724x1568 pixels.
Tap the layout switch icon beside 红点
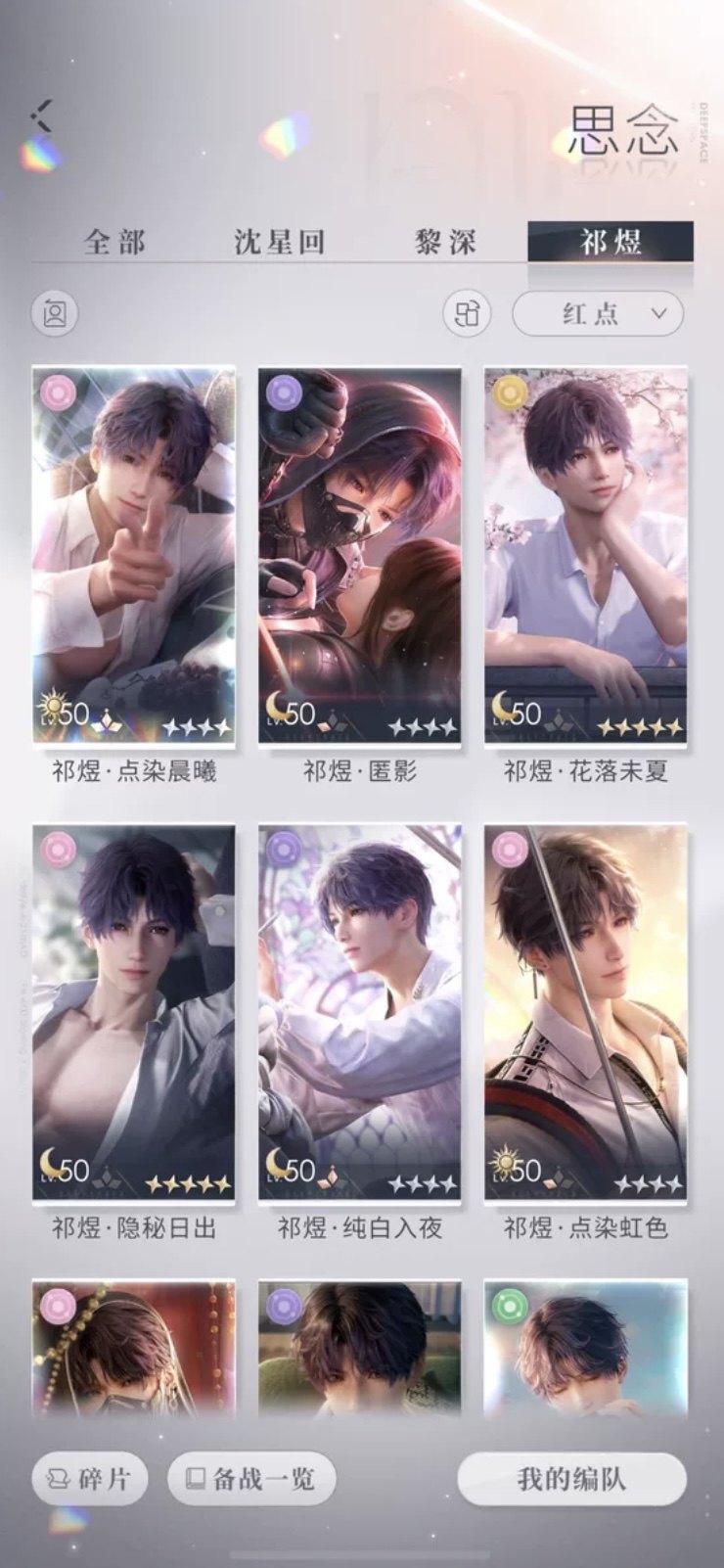[x=467, y=314]
